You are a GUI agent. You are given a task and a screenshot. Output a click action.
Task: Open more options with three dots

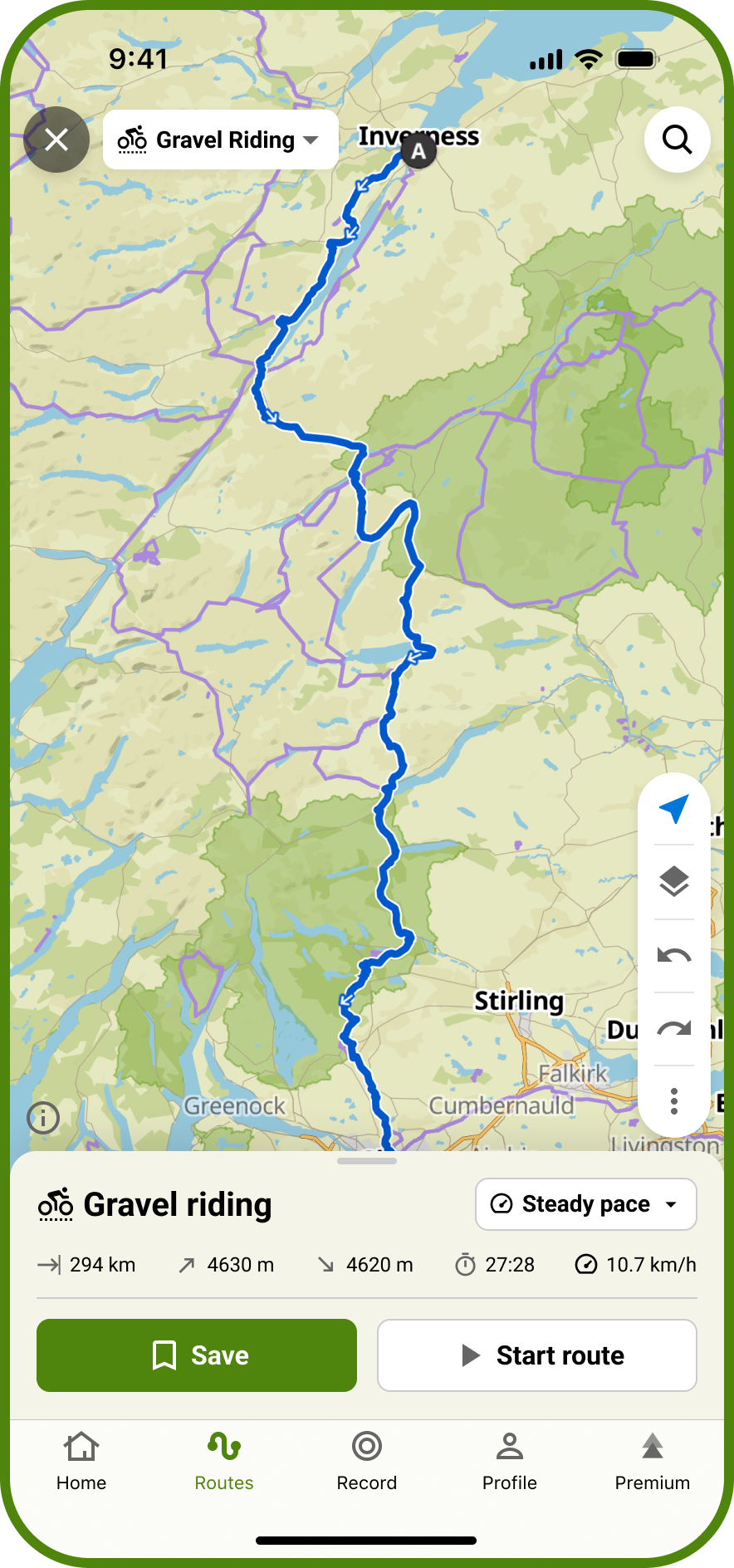pyautogui.click(x=674, y=1101)
